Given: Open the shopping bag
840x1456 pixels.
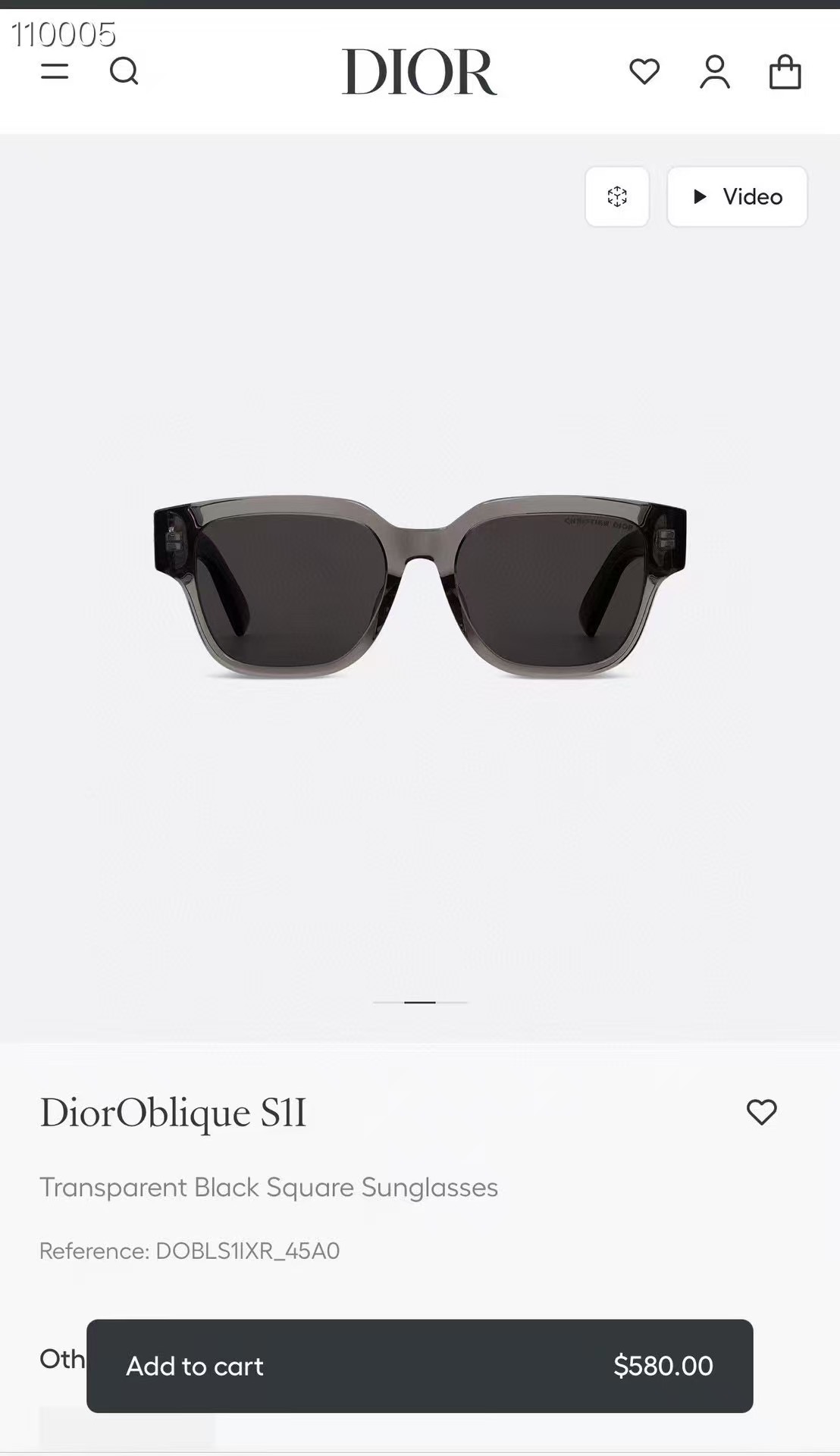Looking at the screenshot, I should pyautogui.click(x=785, y=73).
